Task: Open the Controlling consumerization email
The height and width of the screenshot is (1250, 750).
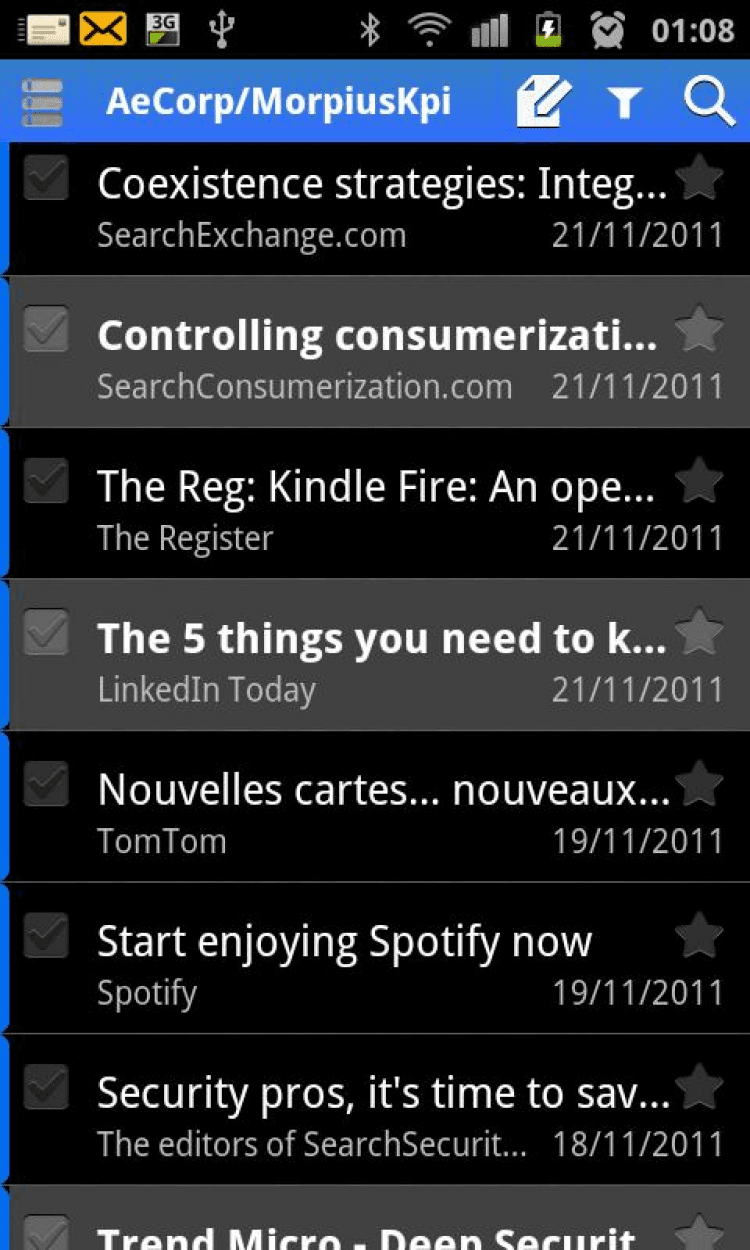Action: click(380, 358)
